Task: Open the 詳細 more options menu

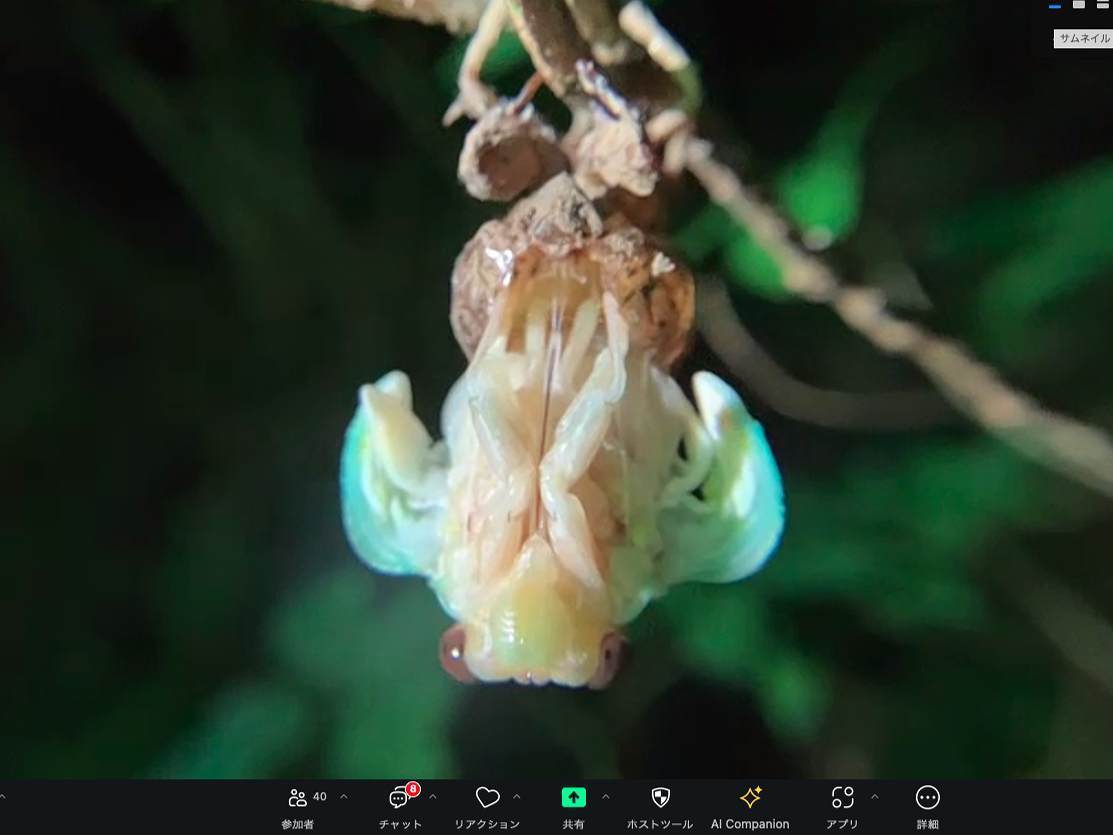Action: pos(927,807)
